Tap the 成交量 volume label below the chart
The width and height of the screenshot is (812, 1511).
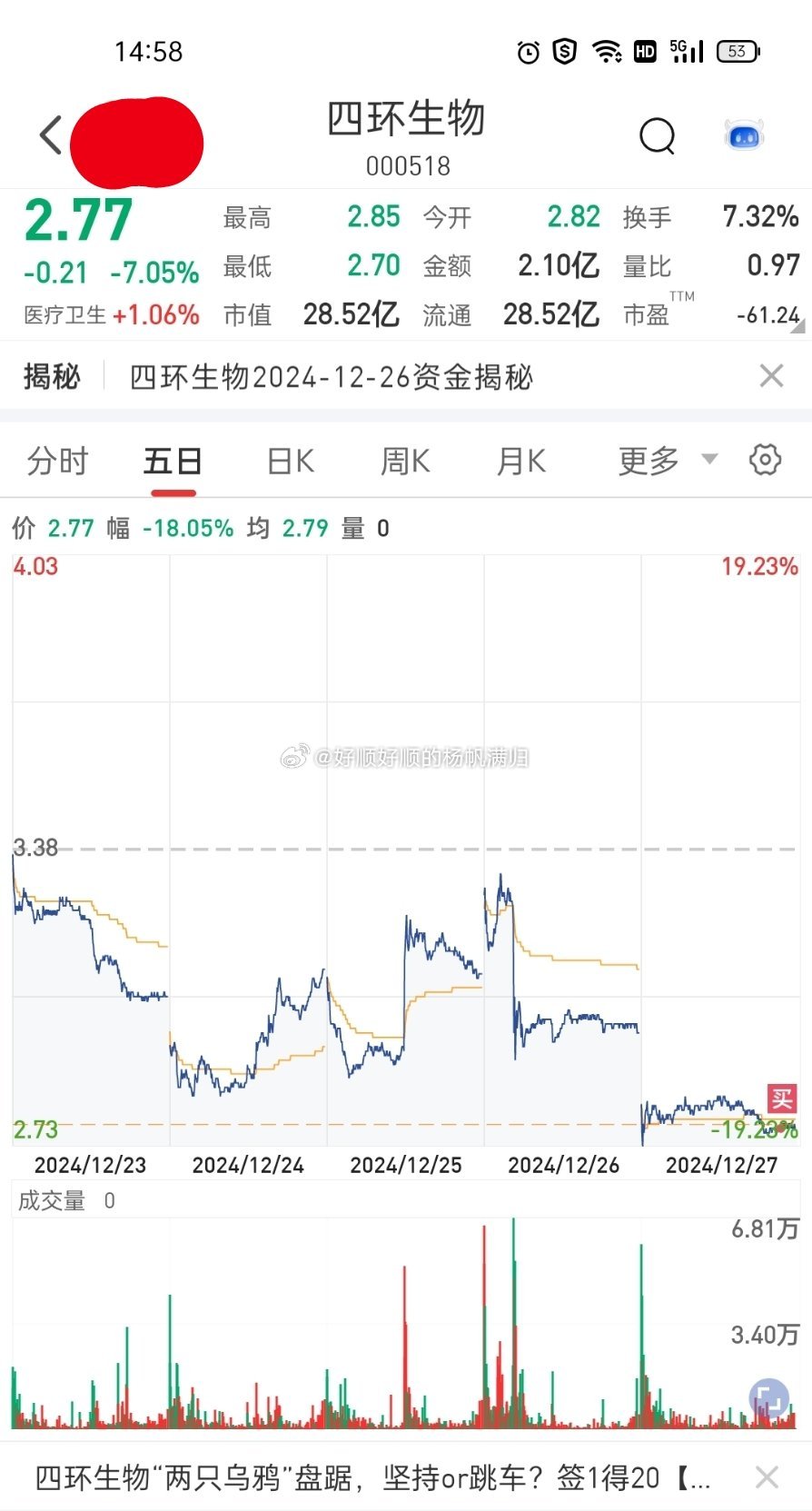[52, 1200]
